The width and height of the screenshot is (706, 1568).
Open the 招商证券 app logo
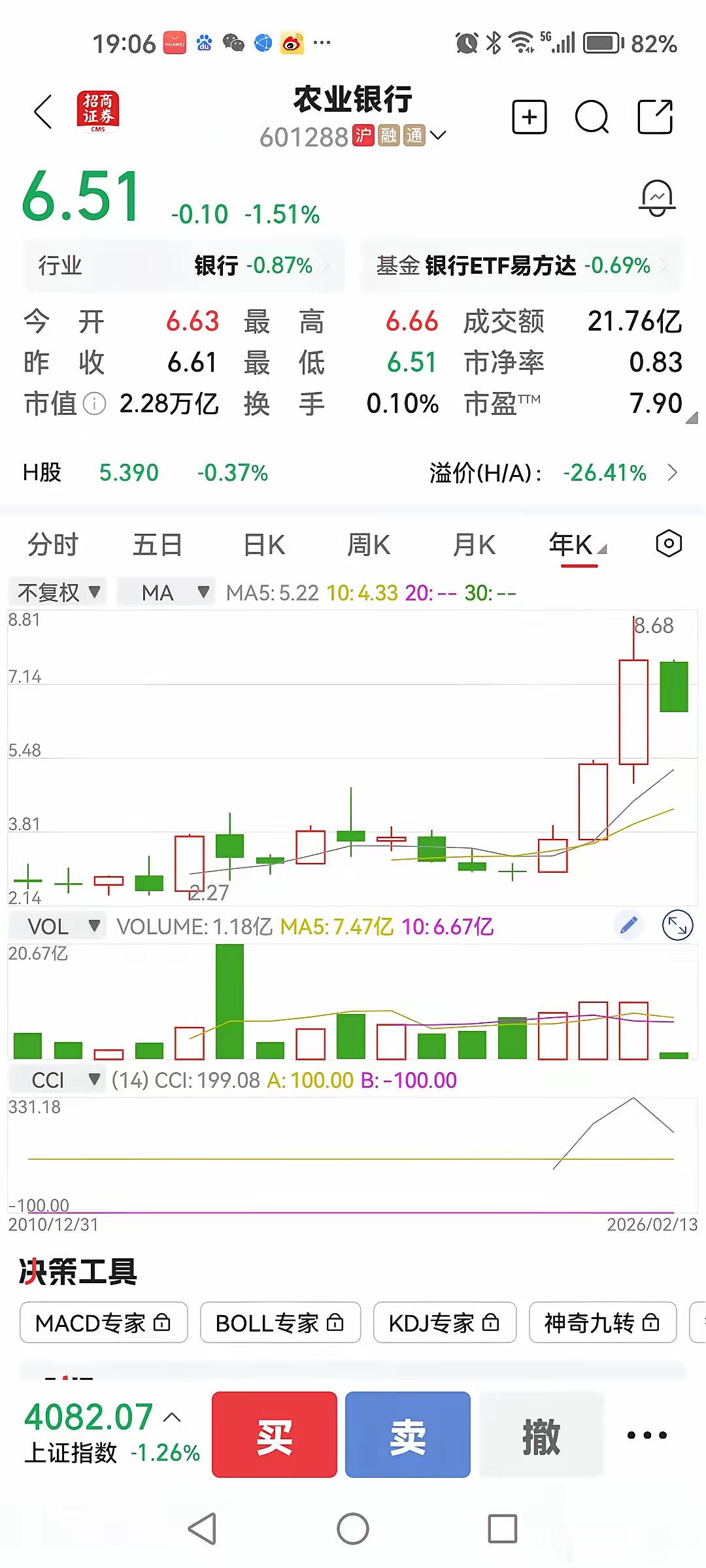click(97, 111)
